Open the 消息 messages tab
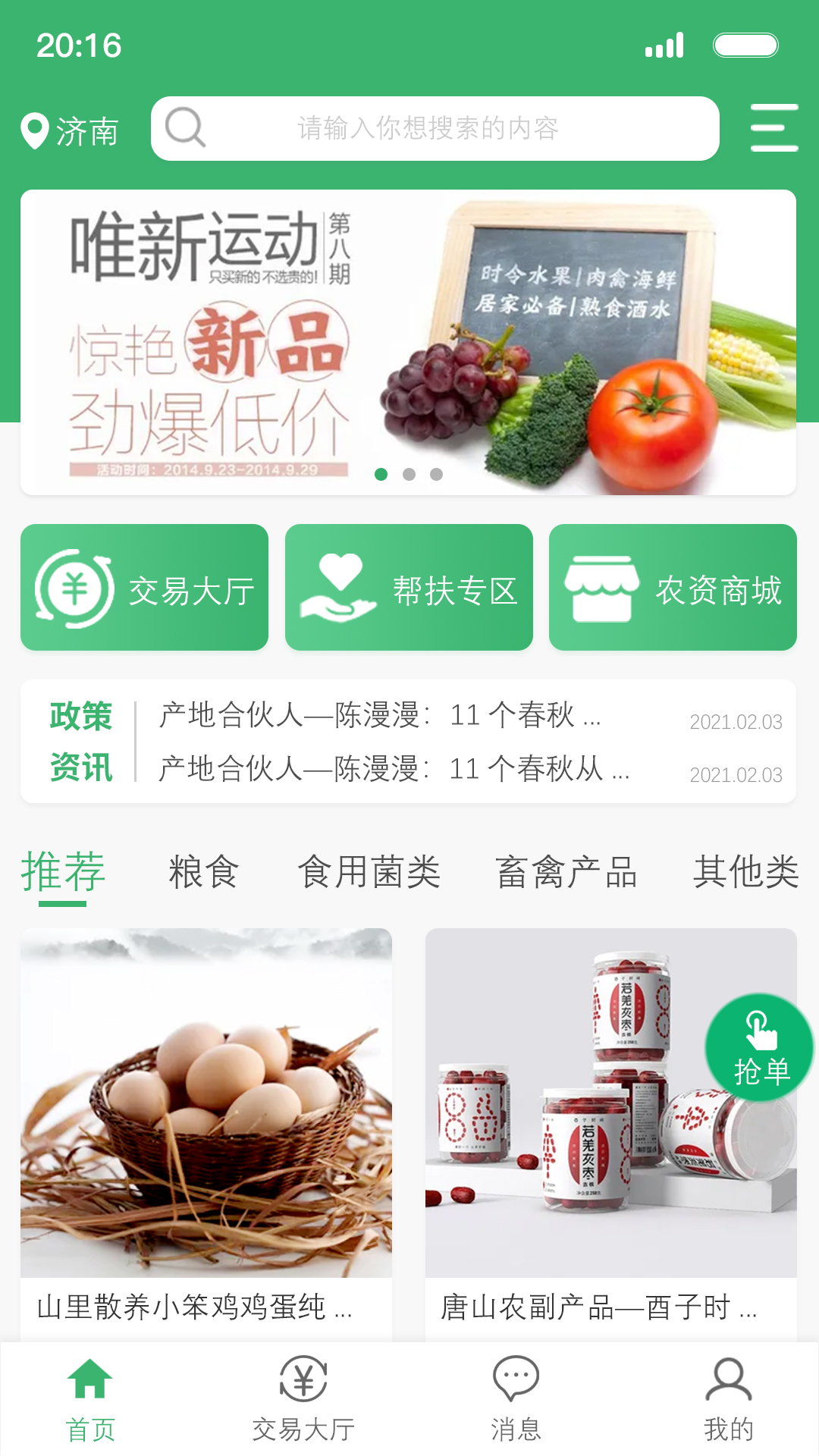The width and height of the screenshot is (819, 1456). (x=516, y=1399)
